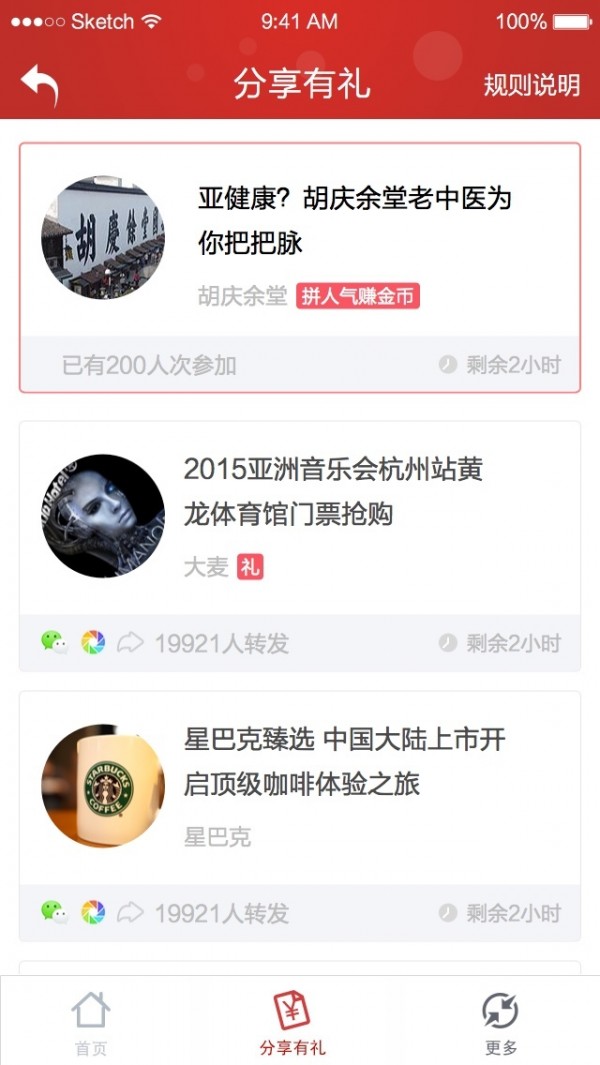This screenshot has height=1065, width=600.
Task: Select the 分享有礼 tab
Action: [x=292, y=1022]
